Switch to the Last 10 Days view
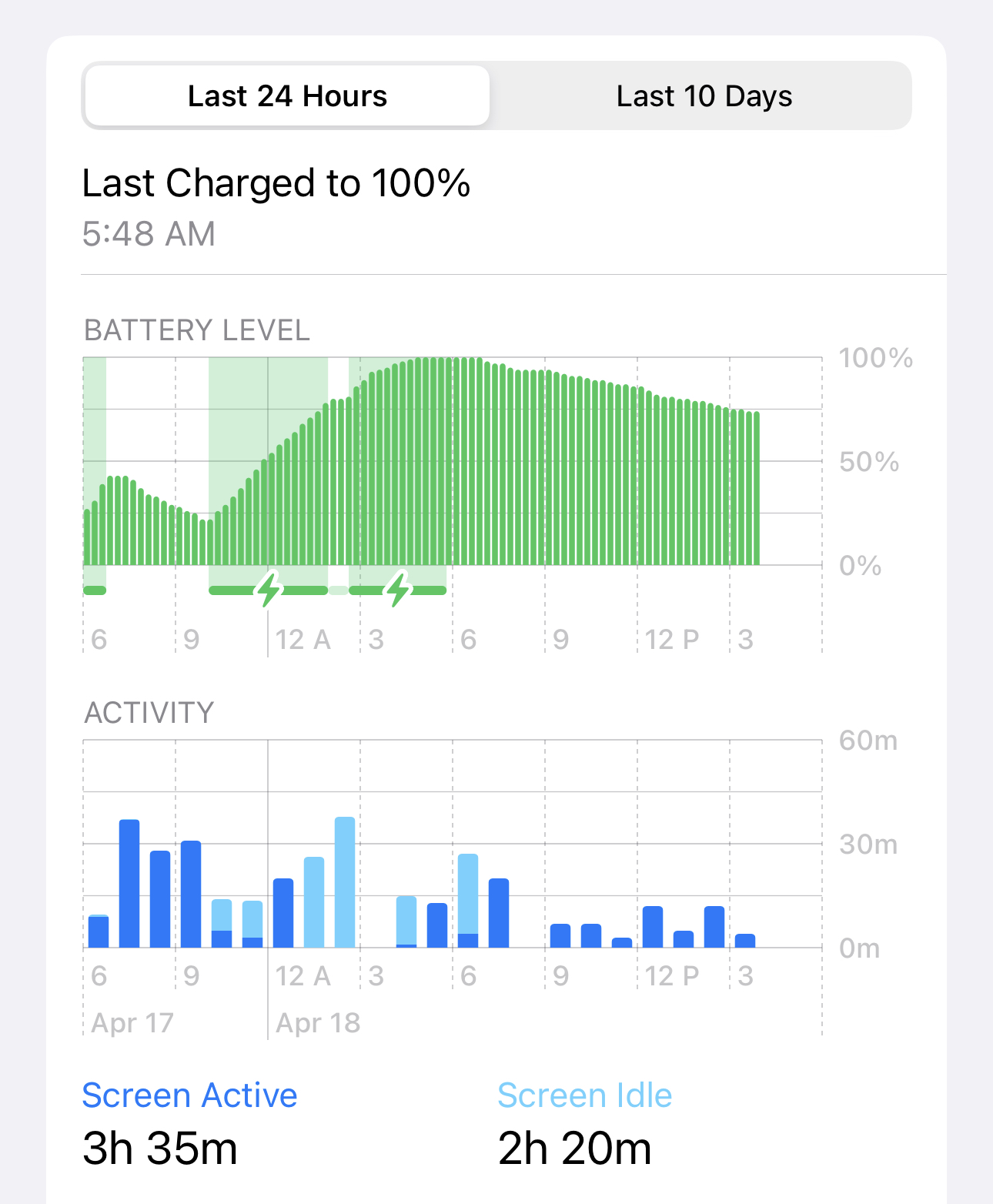 (x=704, y=96)
